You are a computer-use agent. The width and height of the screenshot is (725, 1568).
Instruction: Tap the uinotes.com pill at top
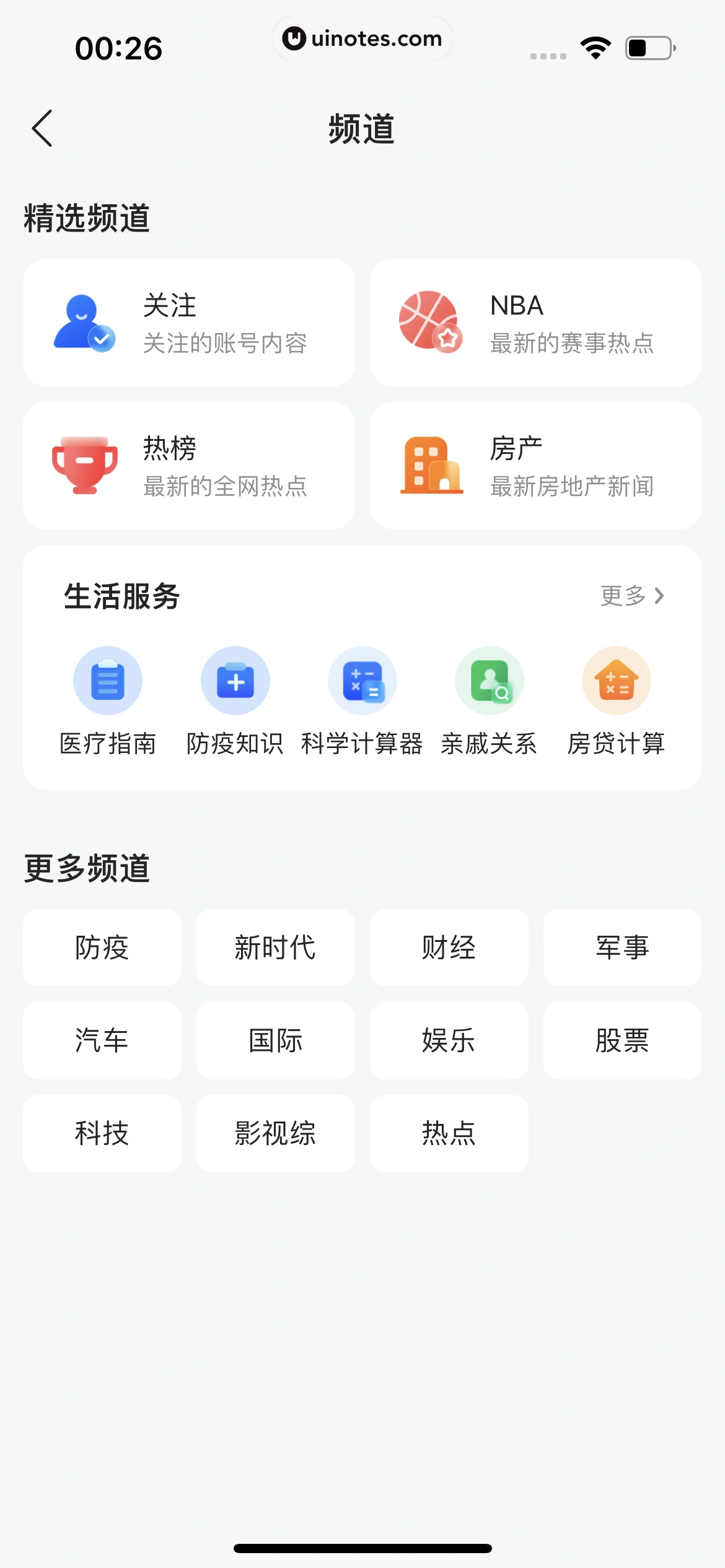[362, 38]
